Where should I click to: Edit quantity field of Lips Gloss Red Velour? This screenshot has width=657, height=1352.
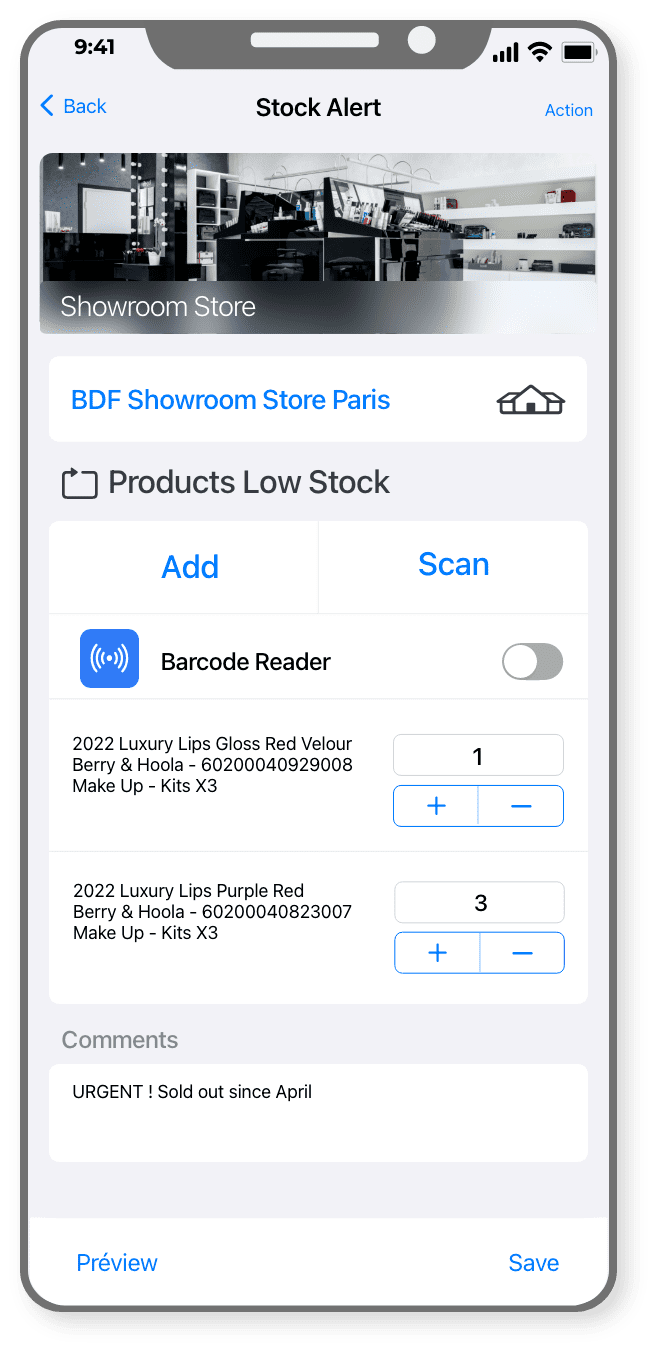[x=478, y=756]
